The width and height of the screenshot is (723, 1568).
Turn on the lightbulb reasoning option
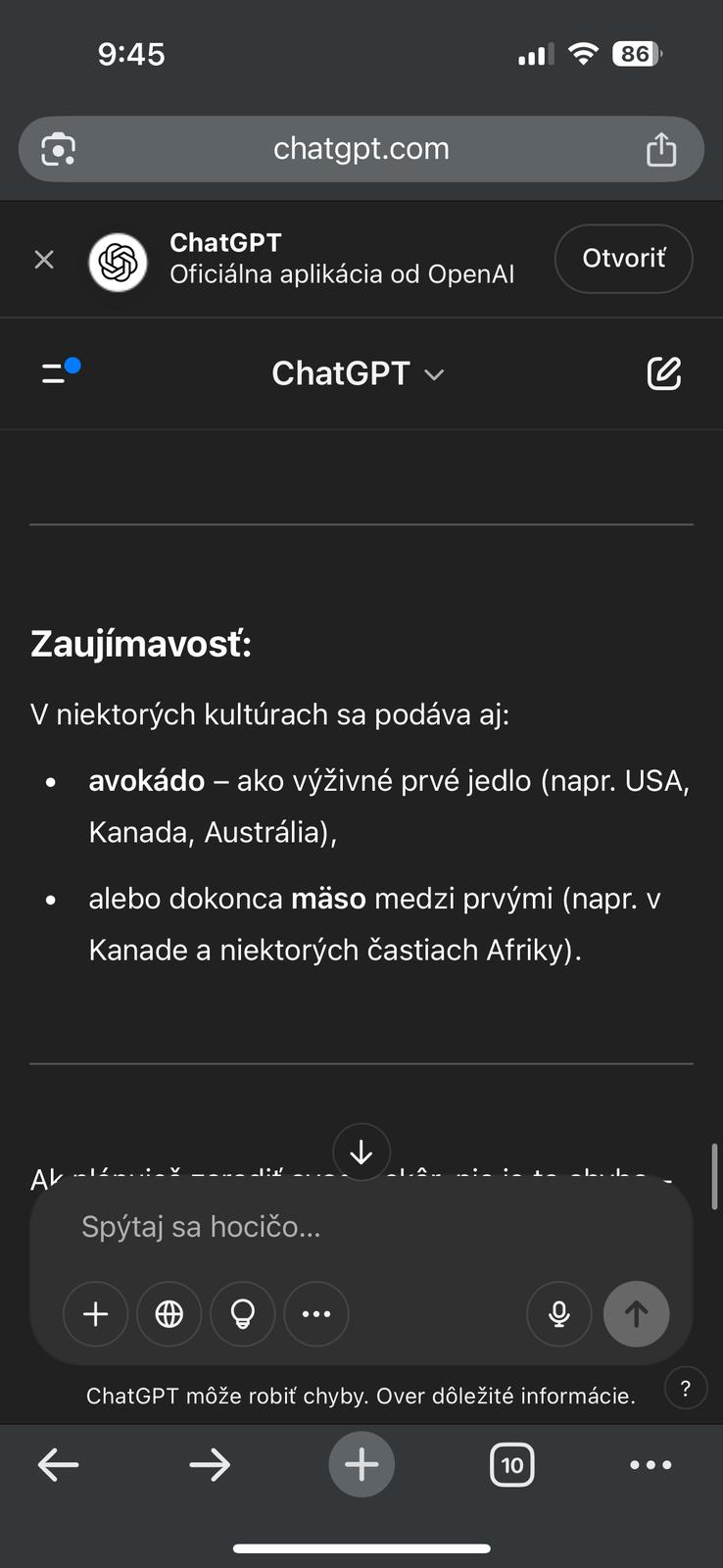(x=243, y=1313)
